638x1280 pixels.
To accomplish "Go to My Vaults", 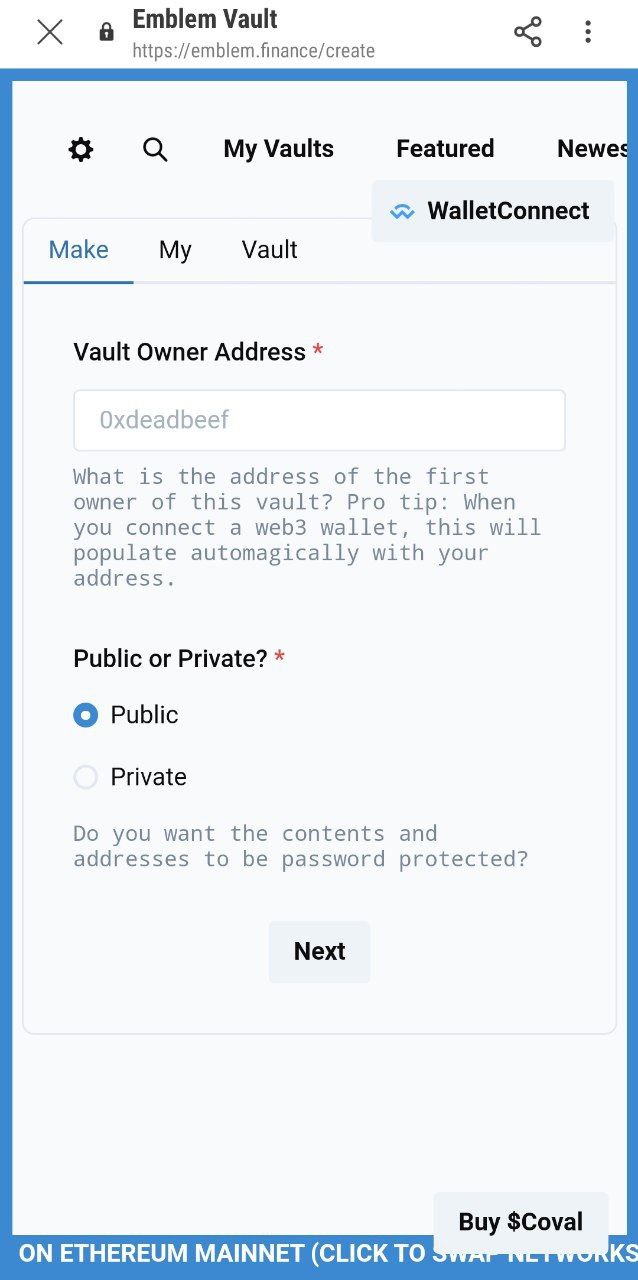I will click(279, 149).
